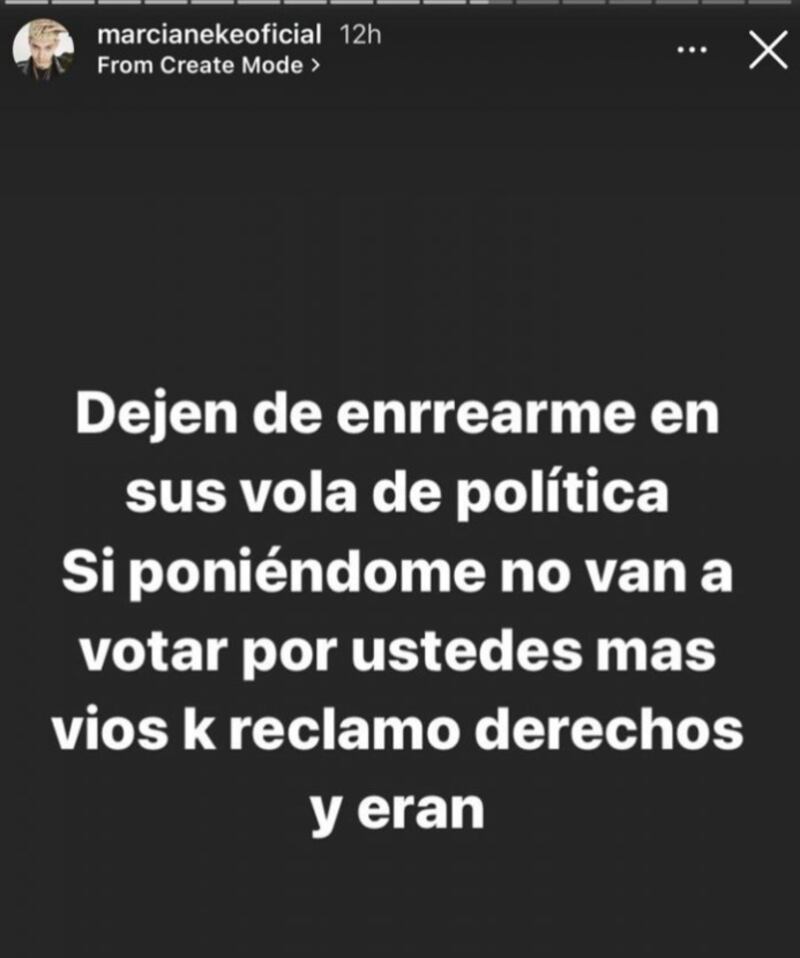The width and height of the screenshot is (800, 958).
Task: Close the story viewer
Action: tap(768, 50)
